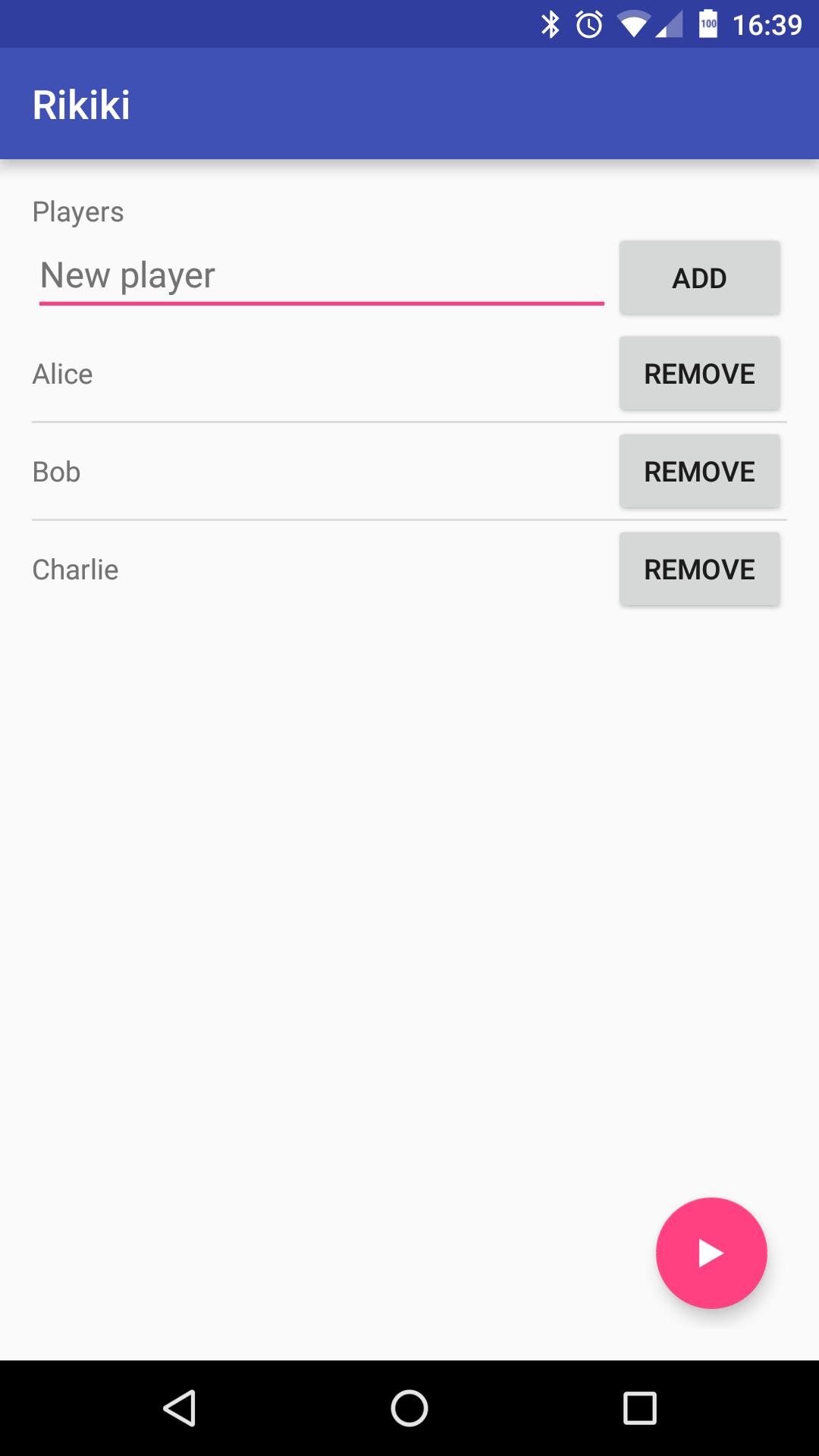The image size is (819, 1456).
Task: Focus the New player text field
Action: tap(322, 276)
